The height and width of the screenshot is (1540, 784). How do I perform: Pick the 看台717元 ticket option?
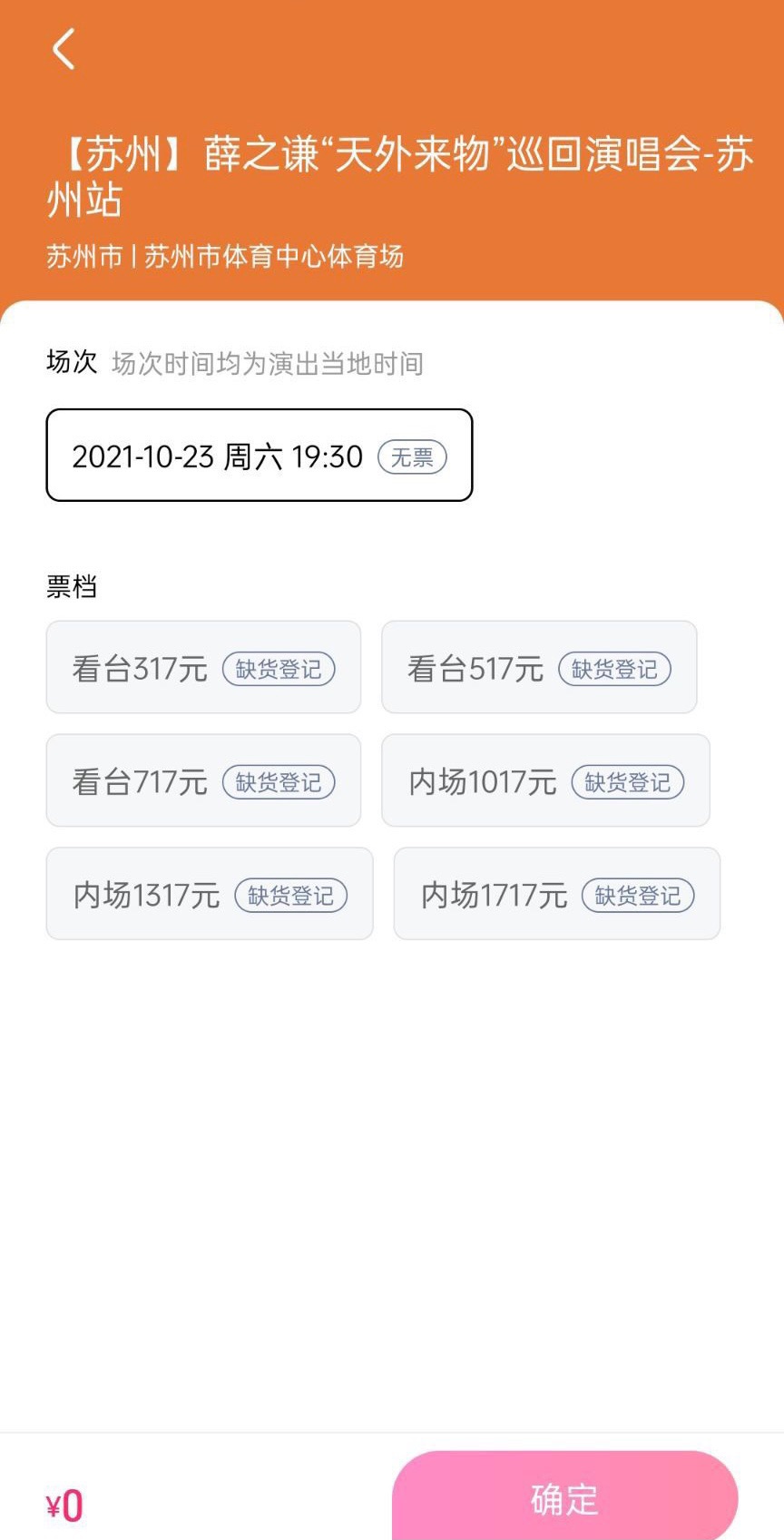[x=203, y=780]
